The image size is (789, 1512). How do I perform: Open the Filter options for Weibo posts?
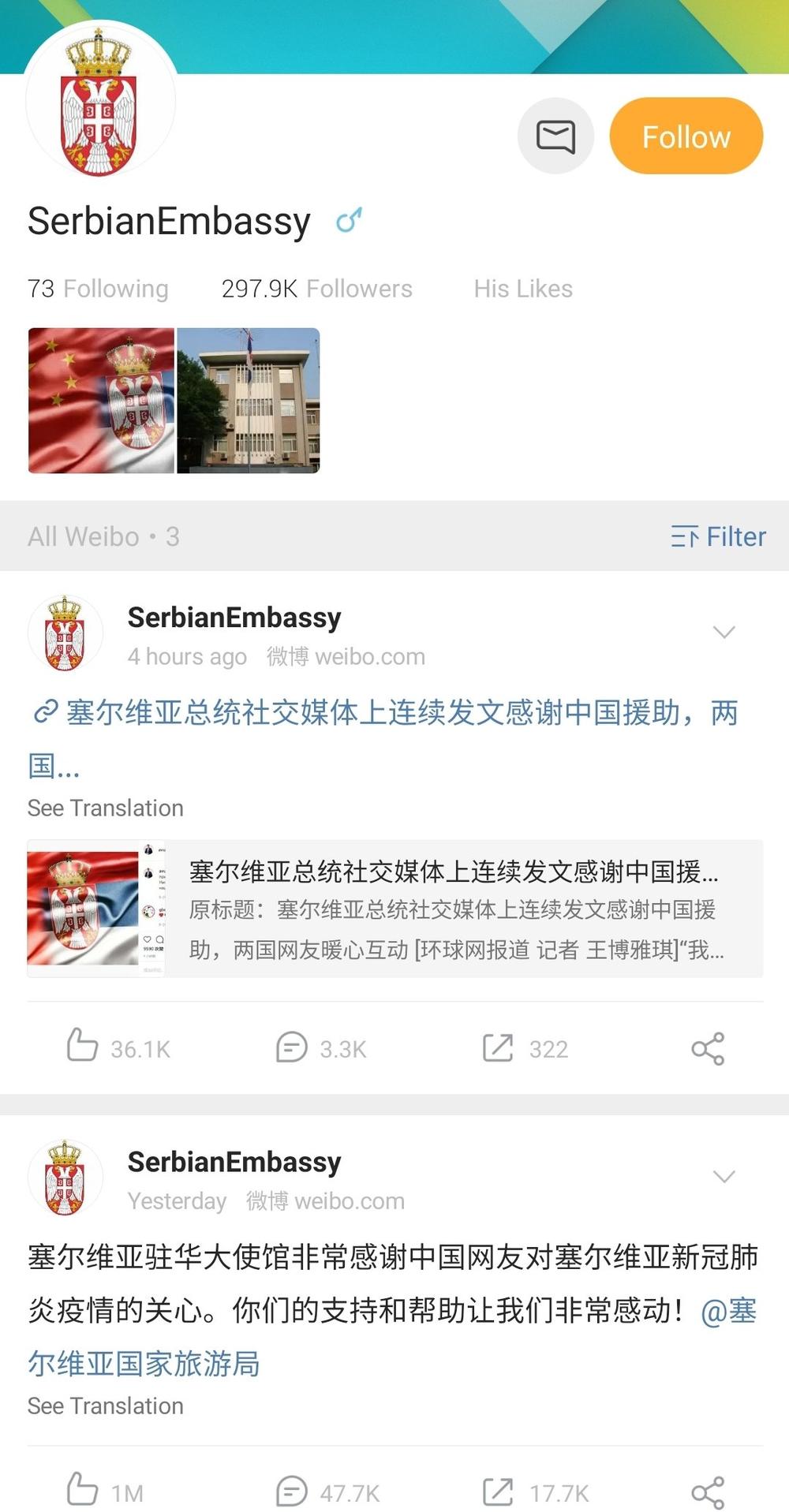(718, 536)
